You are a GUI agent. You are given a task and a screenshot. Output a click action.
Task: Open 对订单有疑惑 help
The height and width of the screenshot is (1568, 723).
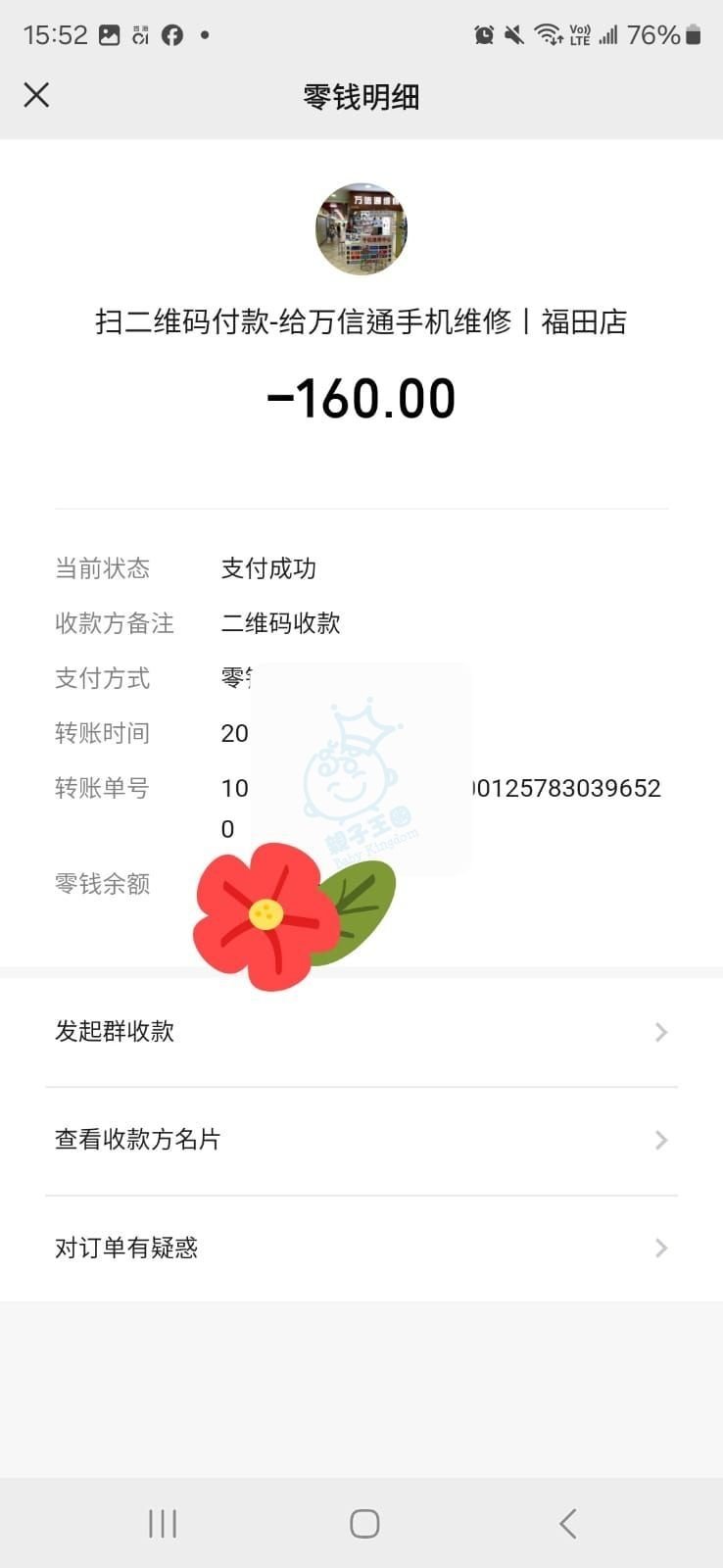(x=361, y=1248)
